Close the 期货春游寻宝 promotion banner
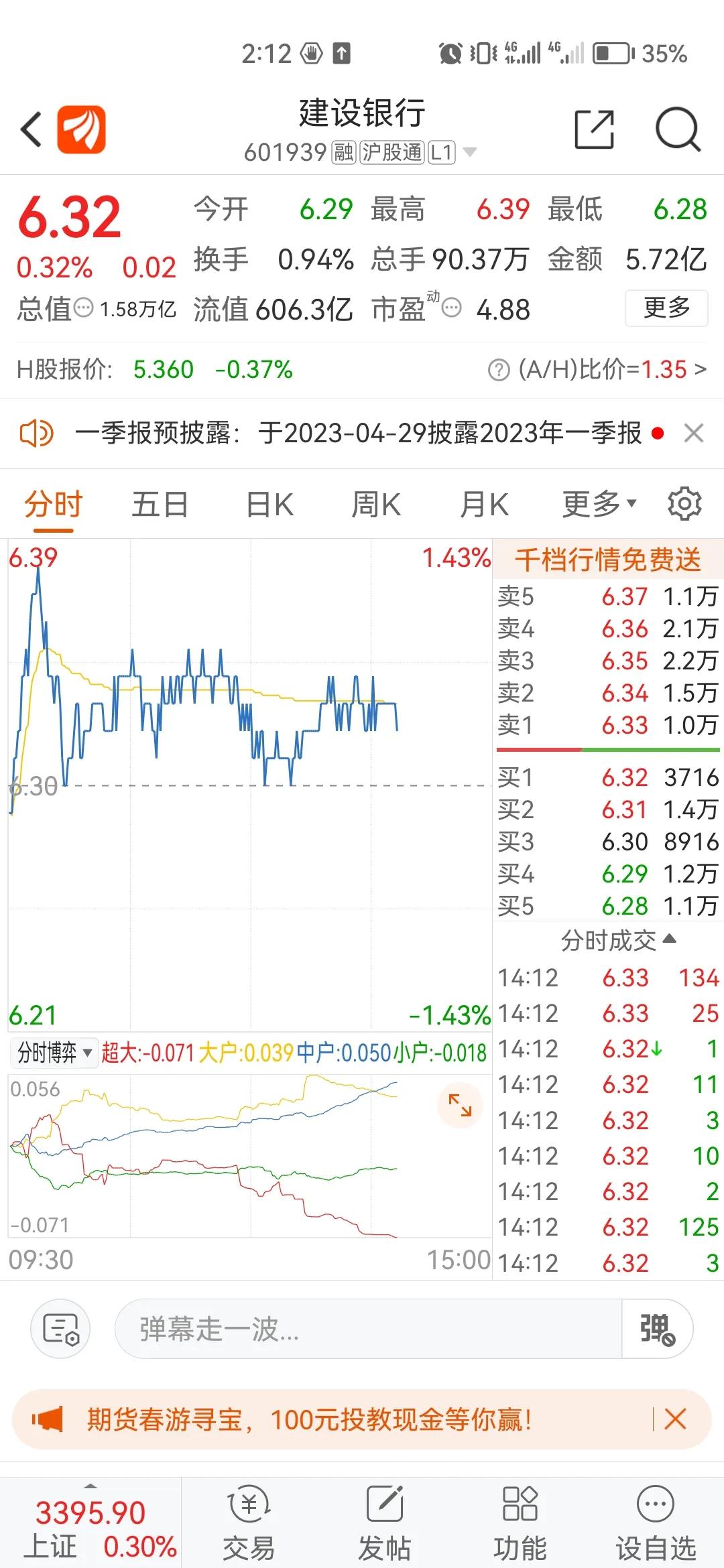The width and height of the screenshot is (724, 1568). pyautogui.click(x=675, y=1419)
